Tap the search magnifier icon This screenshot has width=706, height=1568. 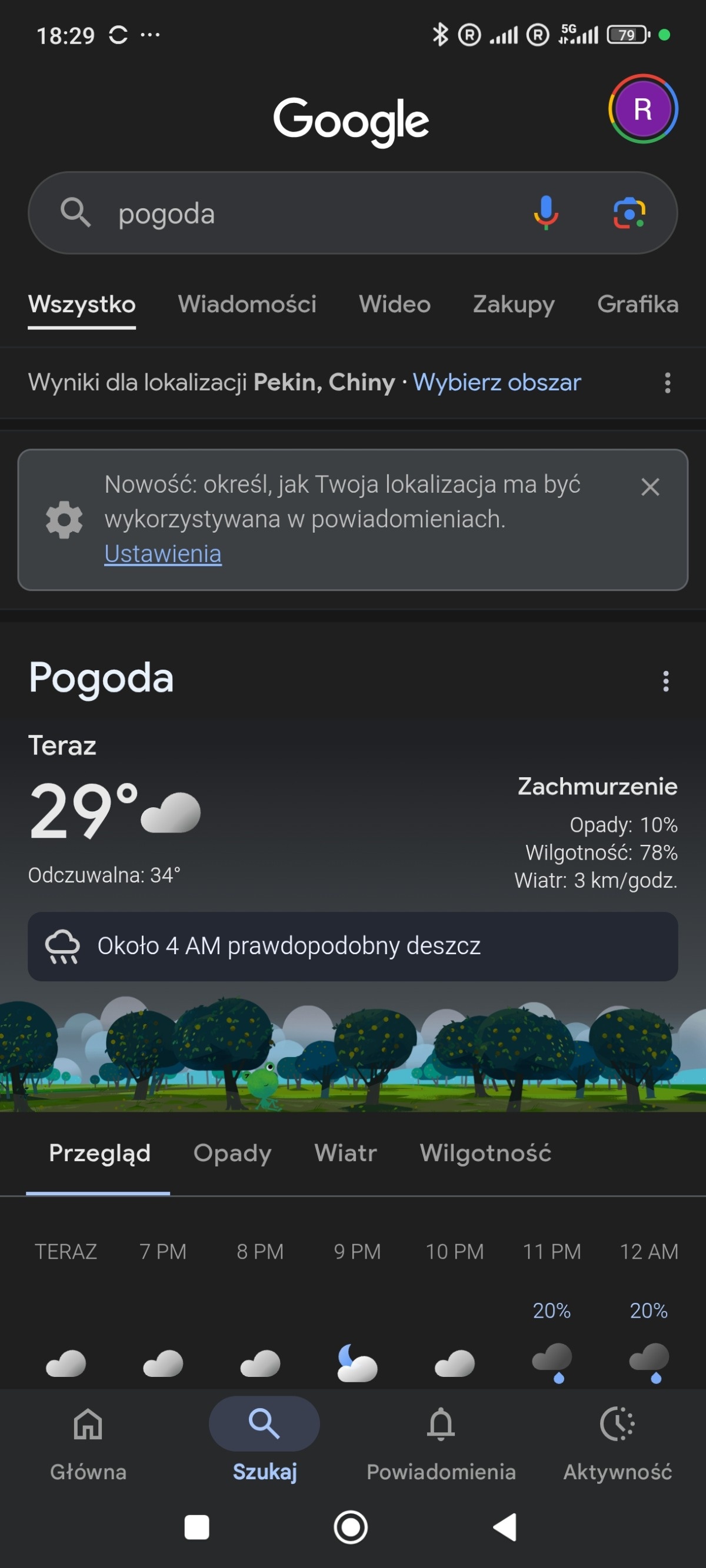point(75,213)
